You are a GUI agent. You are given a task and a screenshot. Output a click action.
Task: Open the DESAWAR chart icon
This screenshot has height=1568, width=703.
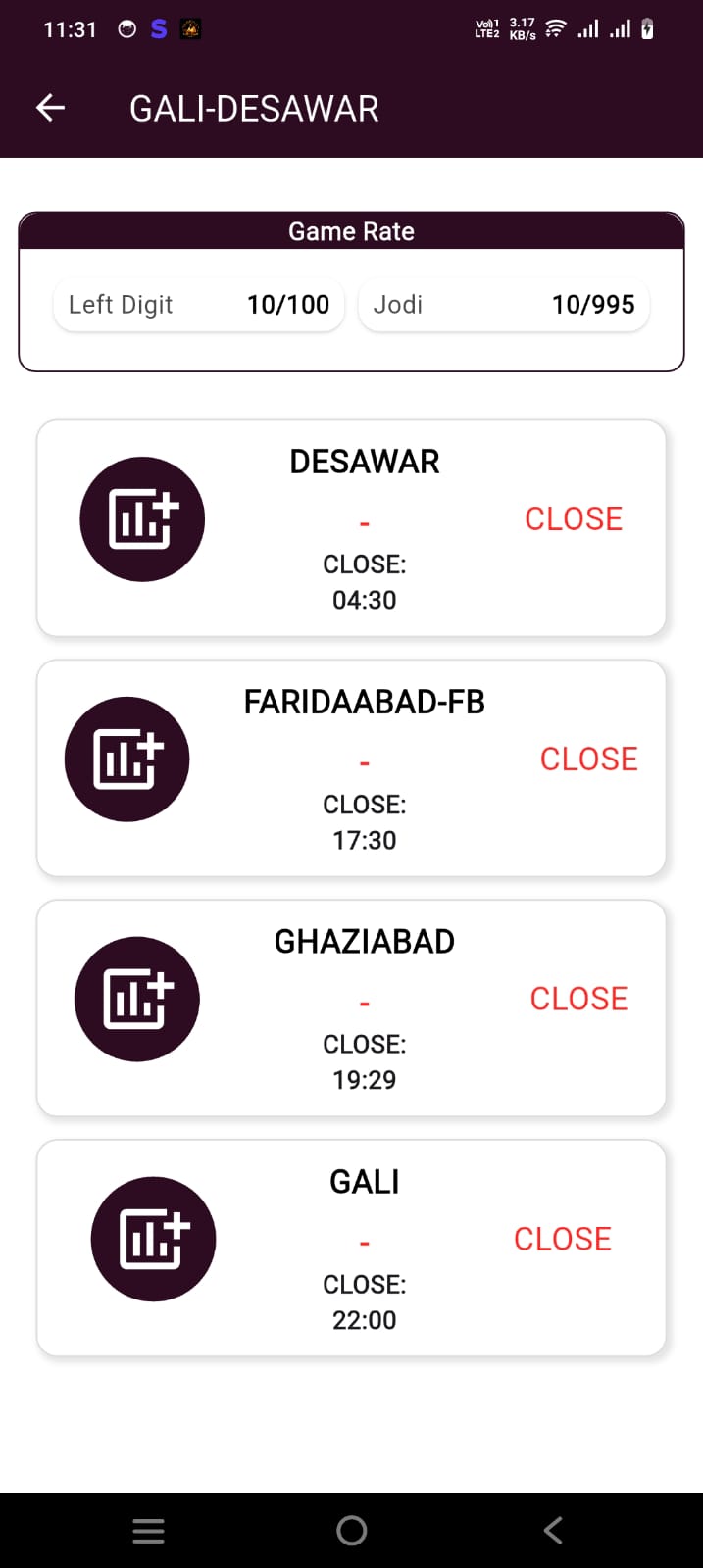point(142,519)
